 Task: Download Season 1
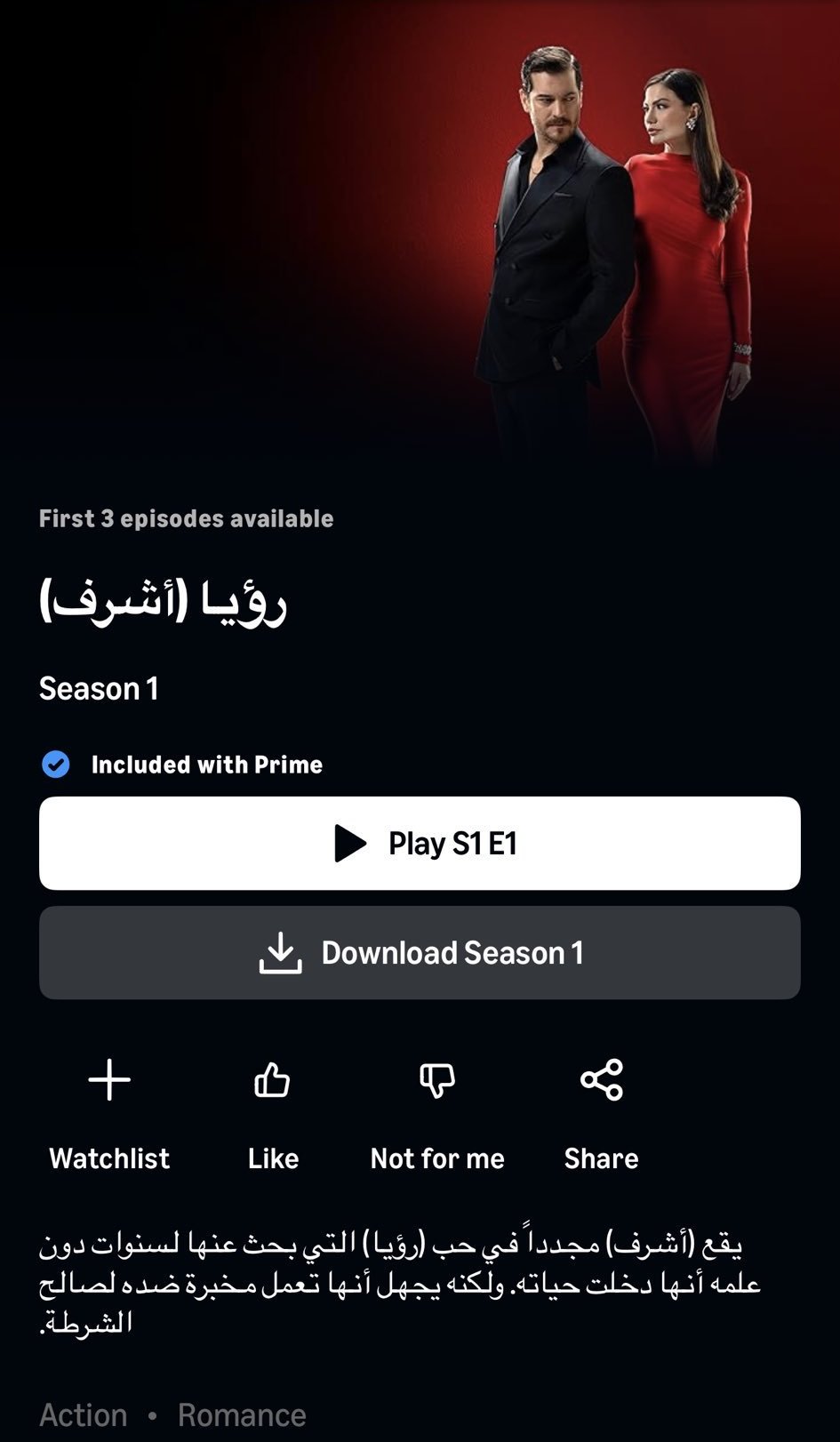[420, 952]
